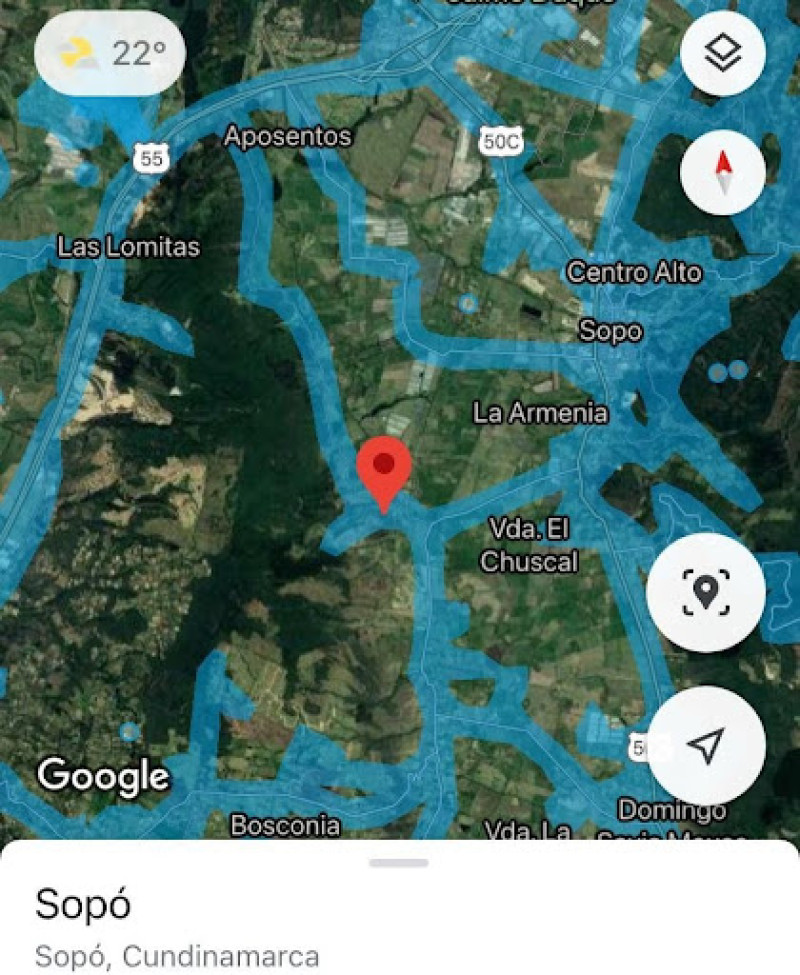800x975 pixels.
Task: Open Street View location scanner button
Action: 706,593
